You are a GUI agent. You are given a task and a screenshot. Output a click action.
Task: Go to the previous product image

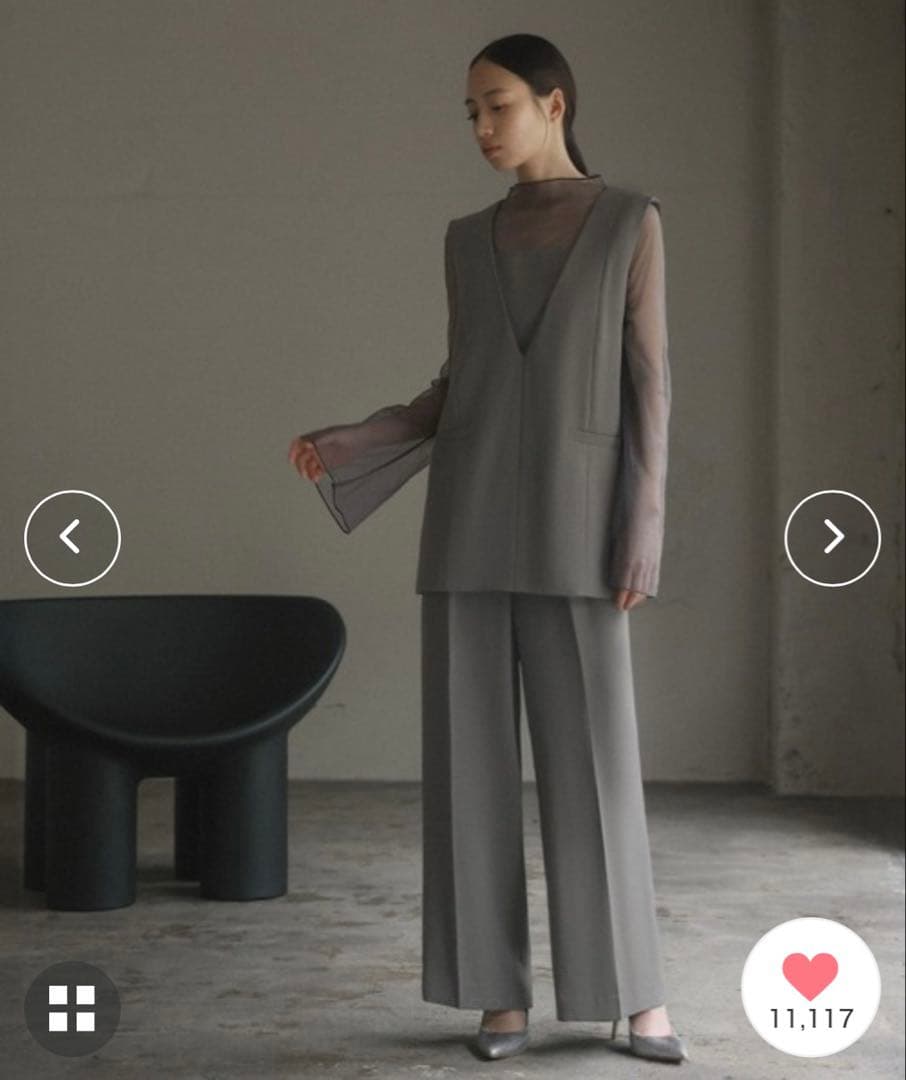coord(72,538)
